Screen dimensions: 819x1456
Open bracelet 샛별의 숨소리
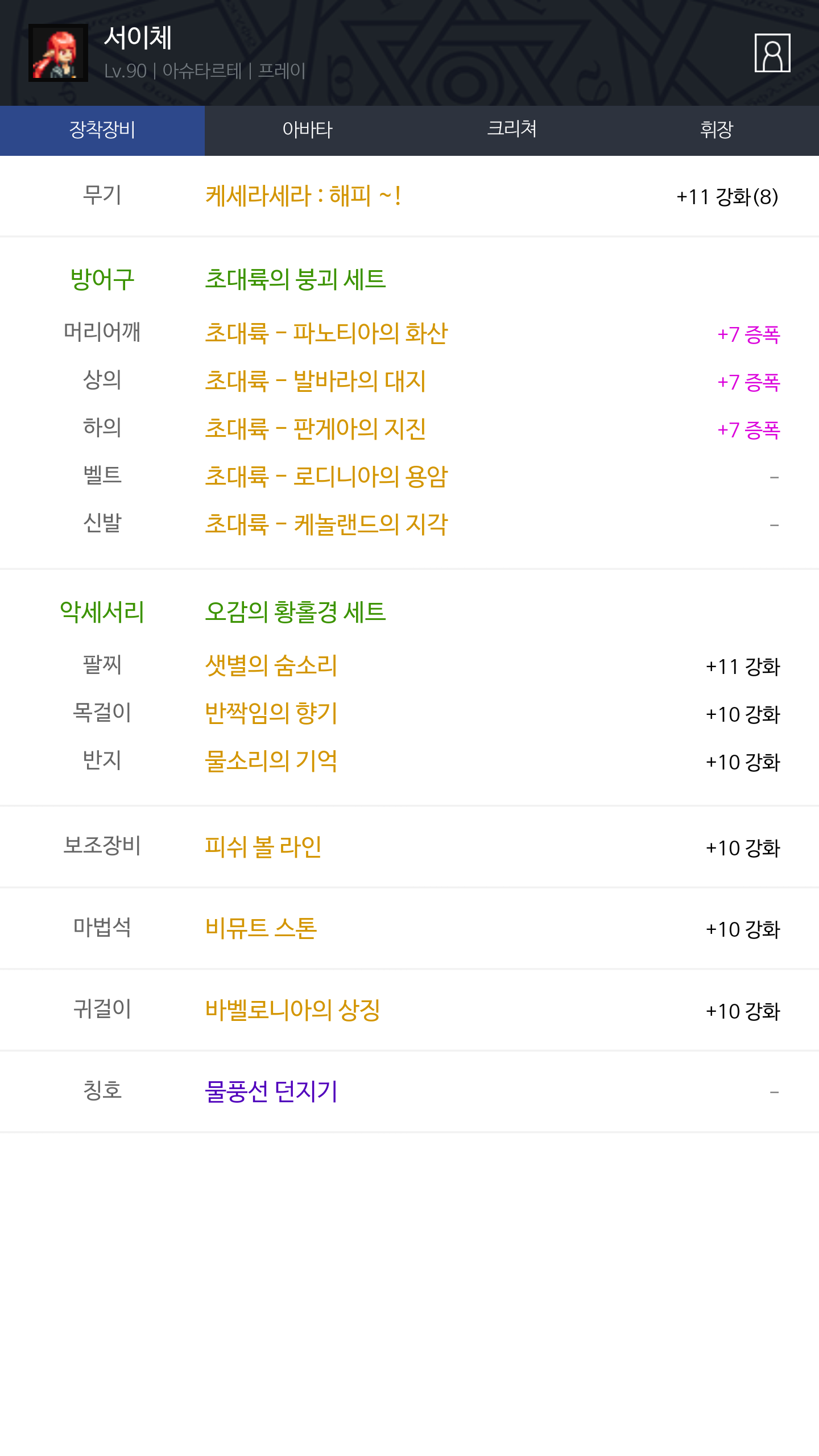271,665
